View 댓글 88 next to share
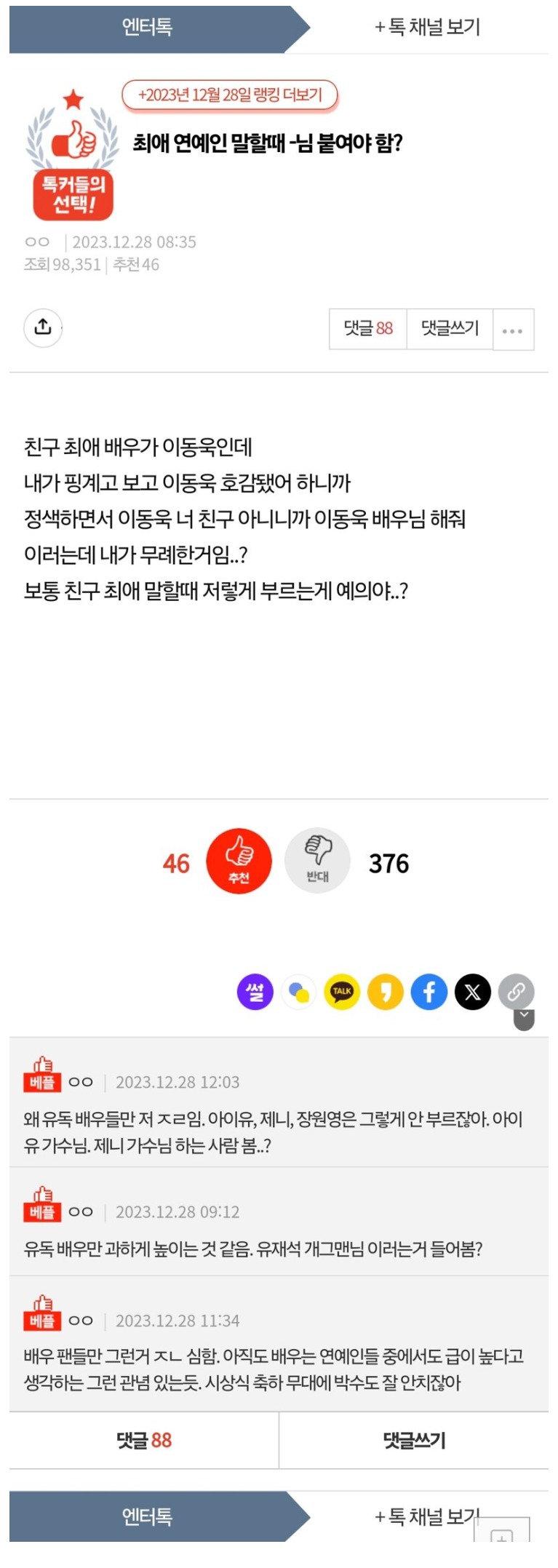Screen dimensions: 558x1568 pos(368,329)
